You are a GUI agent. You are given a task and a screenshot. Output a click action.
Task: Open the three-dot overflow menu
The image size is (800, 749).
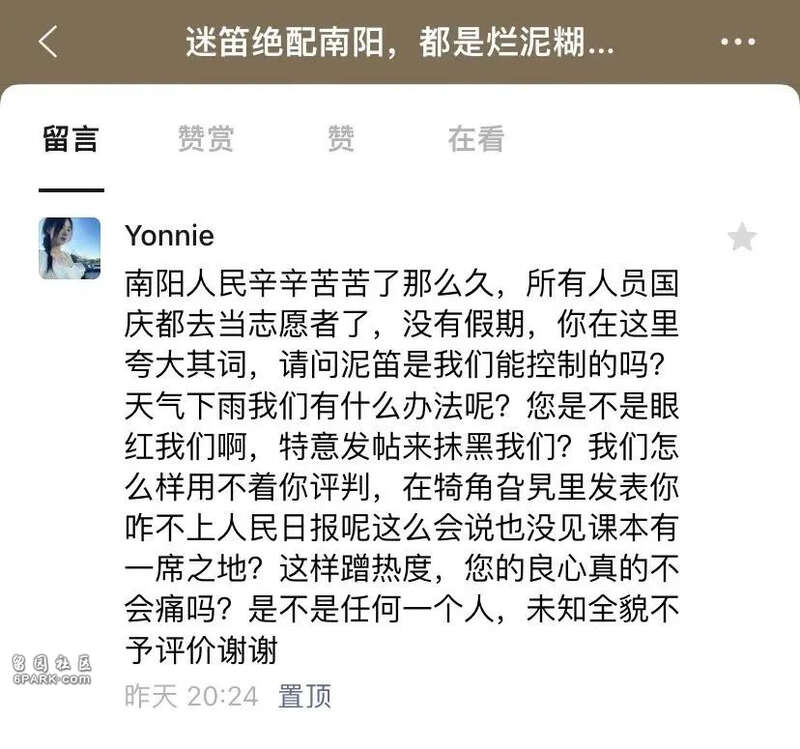coord(738,42)
